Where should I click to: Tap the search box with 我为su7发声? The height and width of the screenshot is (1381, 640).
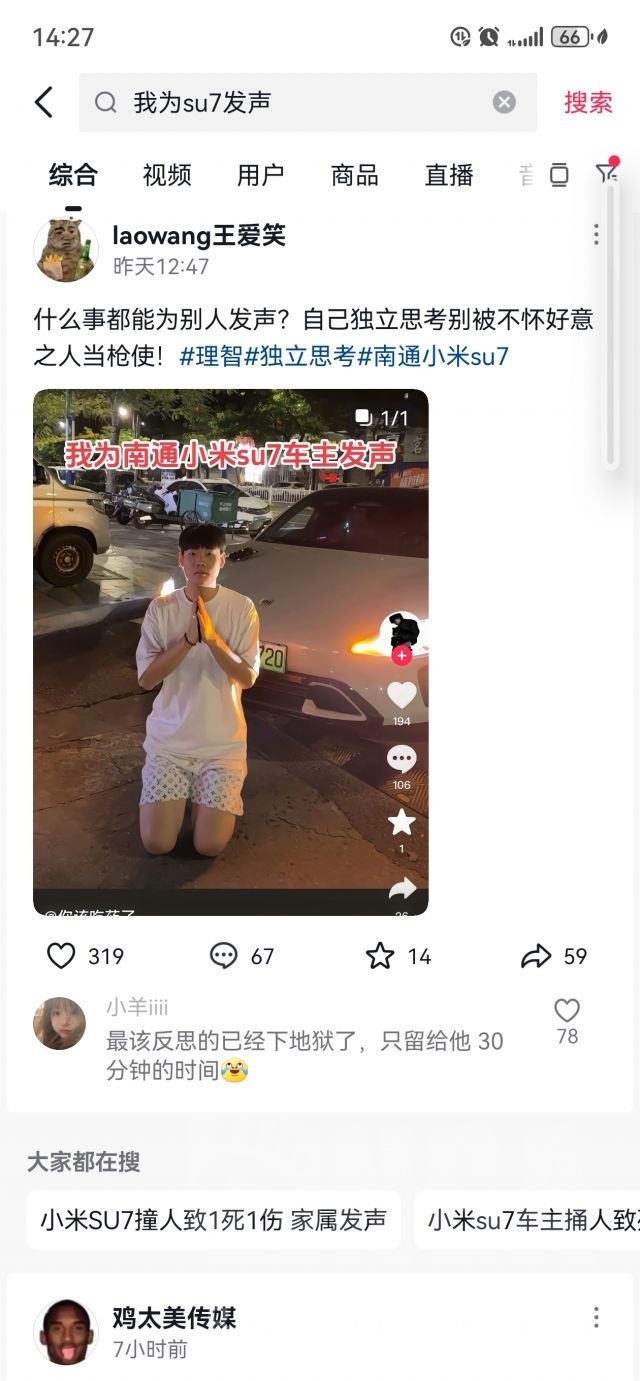pyautogui.click(x=300, y=102)
